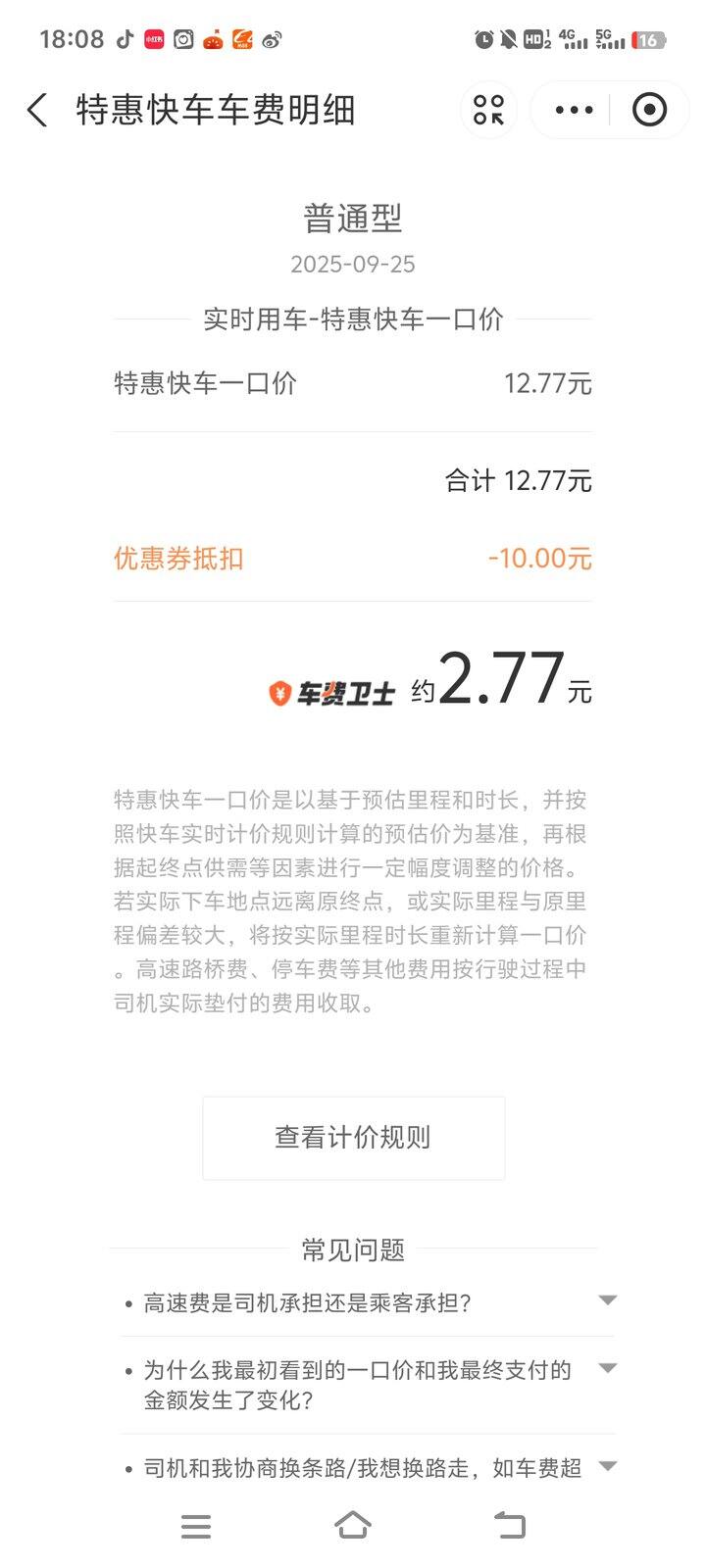Close the mini program with the circle button
This screenshot has height=1568, width=706.
click(x=649, y=110)
